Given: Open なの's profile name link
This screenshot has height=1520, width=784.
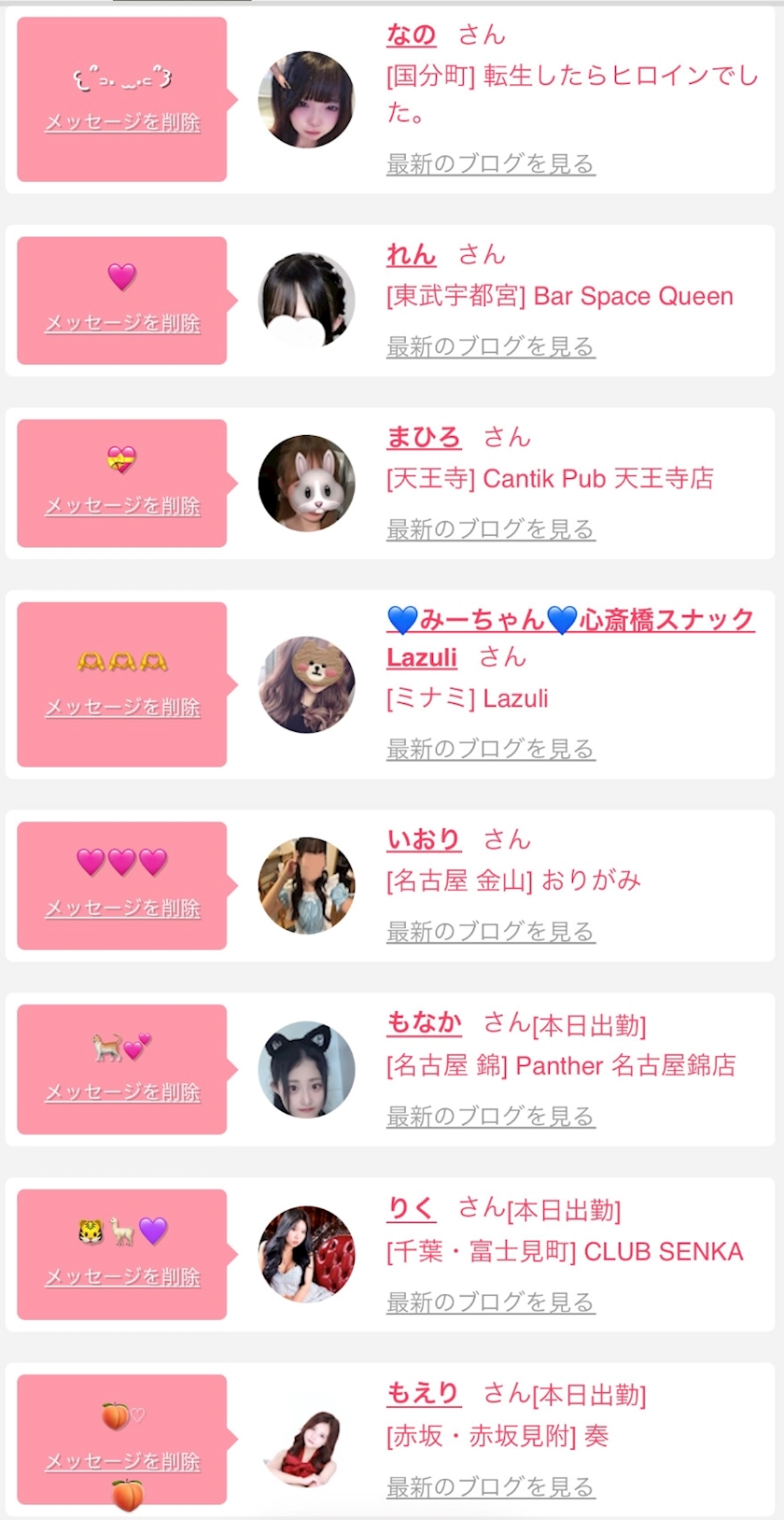Looking at the screenshot, I should tap(412, 35).
